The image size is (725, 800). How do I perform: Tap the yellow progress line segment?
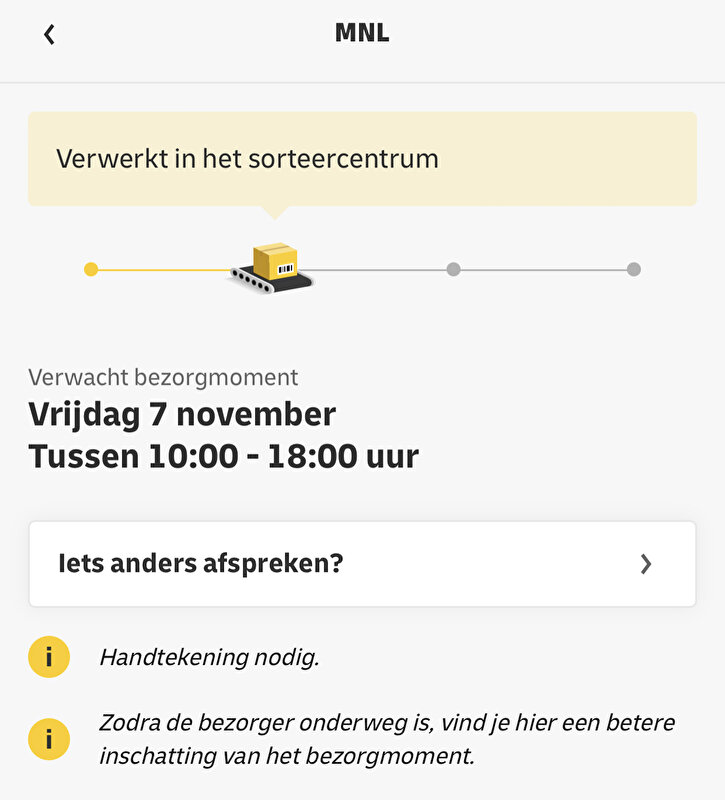(x=160, y=268)
